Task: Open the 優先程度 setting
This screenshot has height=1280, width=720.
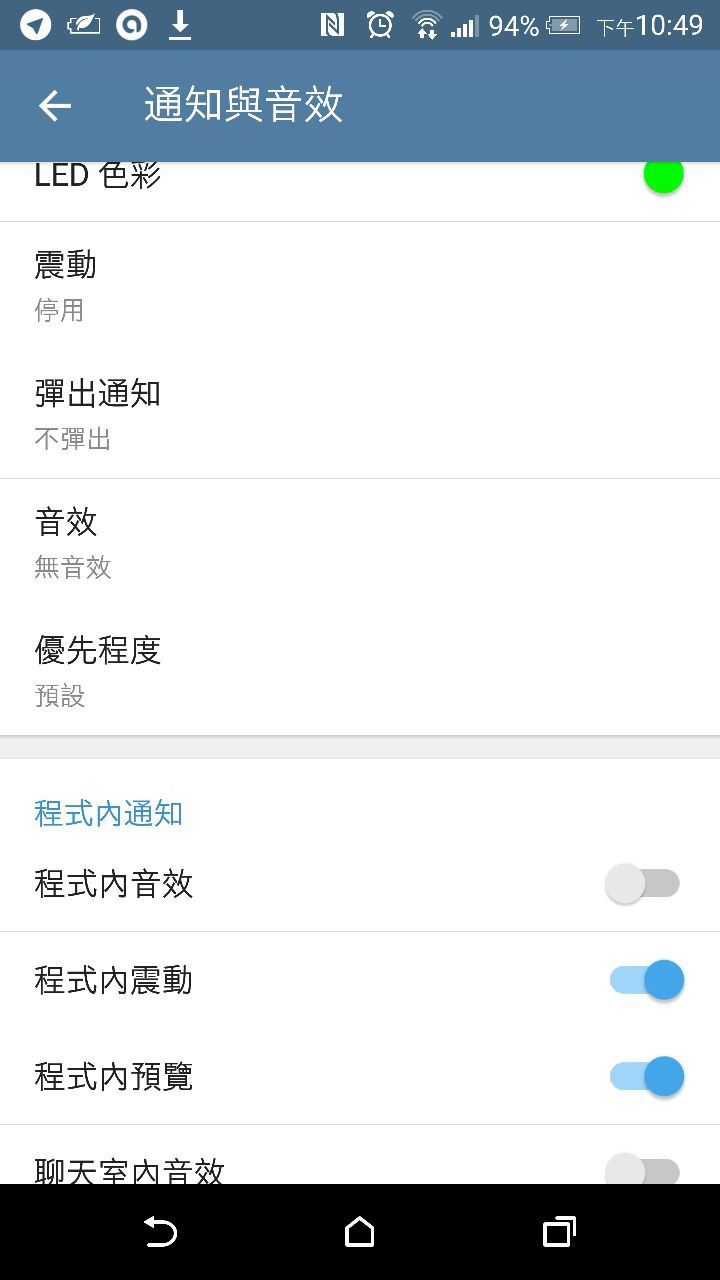Action: [x=360, y=670]
